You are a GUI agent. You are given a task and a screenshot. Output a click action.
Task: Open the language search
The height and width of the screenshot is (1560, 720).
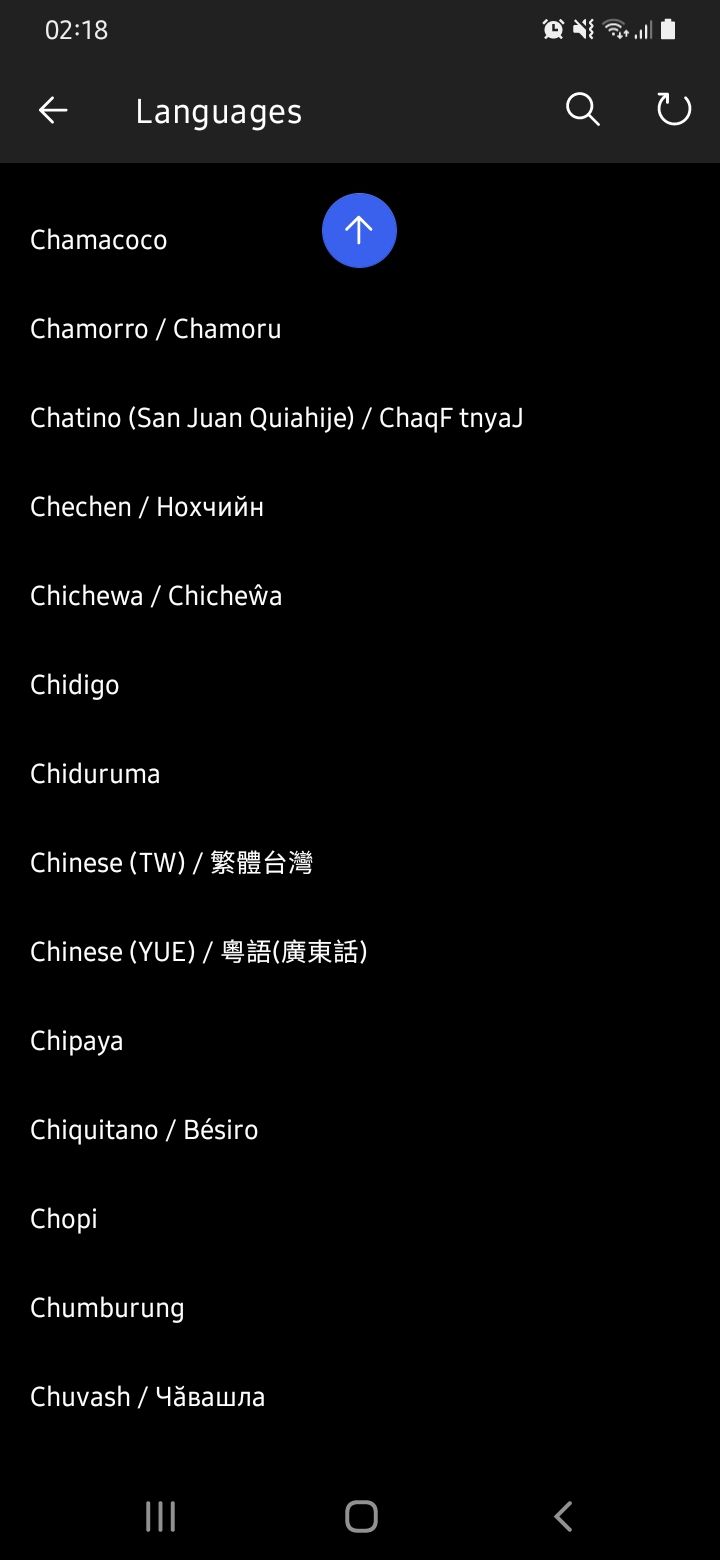(x=582, y=110)
